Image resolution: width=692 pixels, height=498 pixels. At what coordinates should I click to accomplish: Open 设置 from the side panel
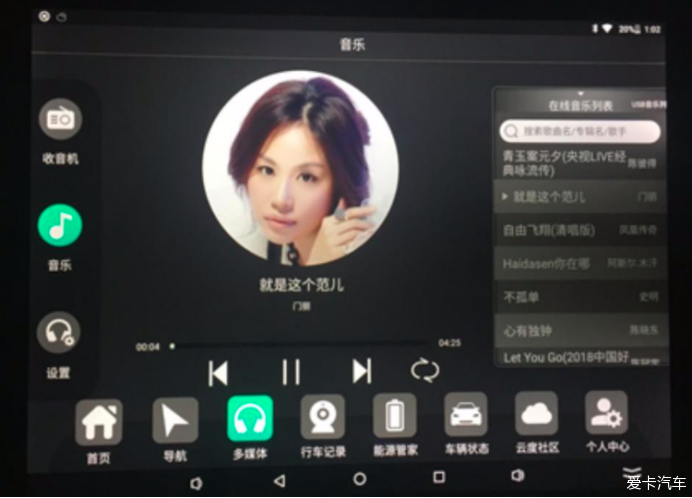(58, 334)
